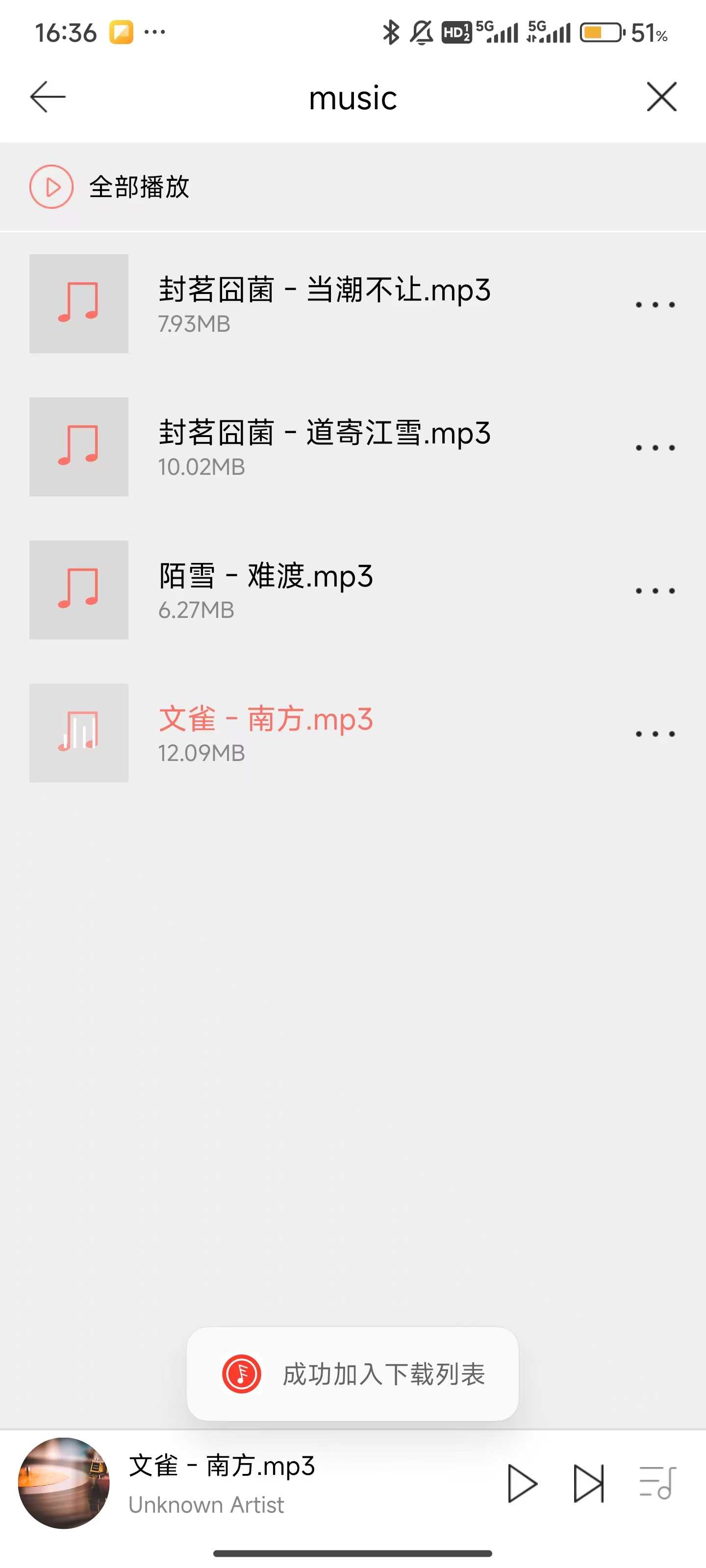Open more options for 道寄江雪.mp3
The height and width of the screenshot is (1568, 706).
(x=655, y=448)
